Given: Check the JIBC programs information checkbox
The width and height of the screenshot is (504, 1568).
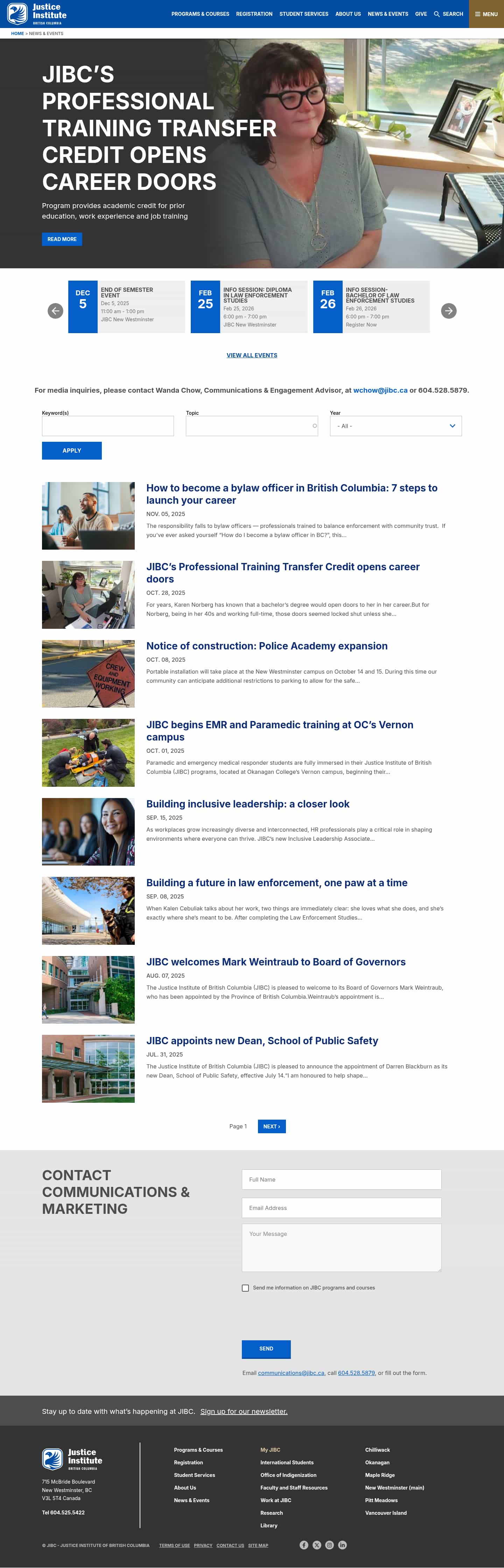Looking at the screenshot, I should (x=246, y=1287).
